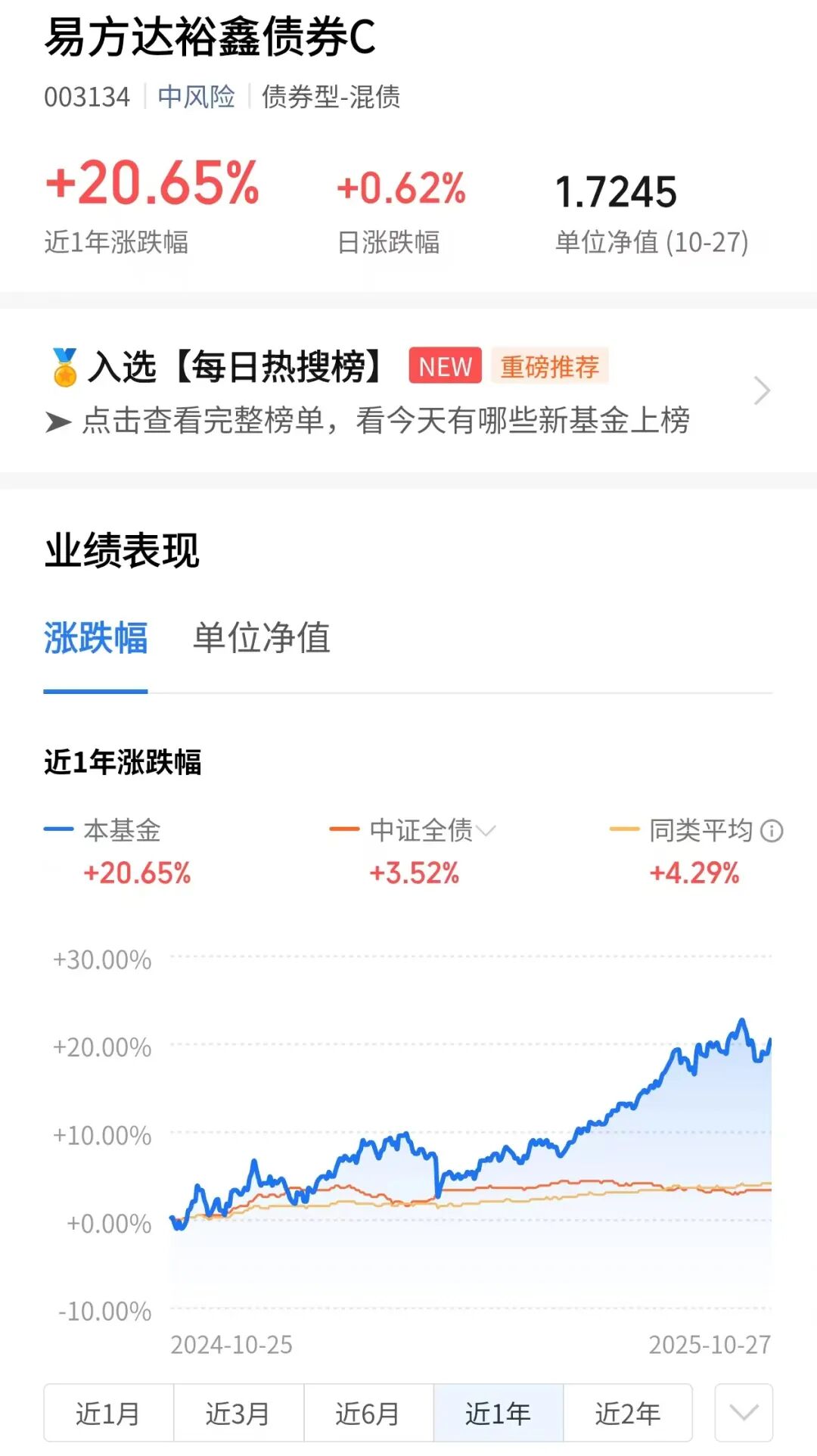817x1456 pixels.
Task: Switch to the 涨跌幅 tab
Action: pos(95,638)
